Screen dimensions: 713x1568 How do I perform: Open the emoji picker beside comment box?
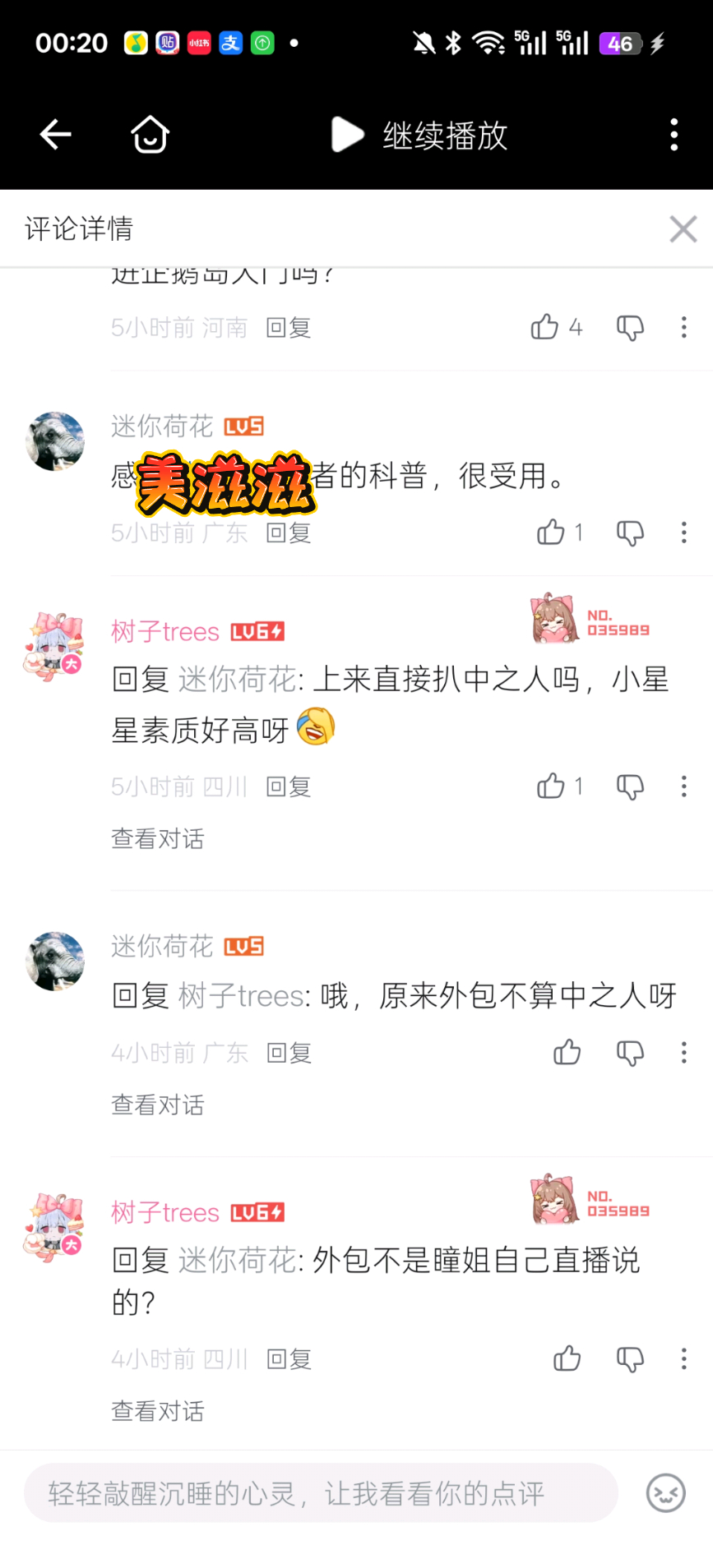pyautogui.click(x=665, y=1493)
